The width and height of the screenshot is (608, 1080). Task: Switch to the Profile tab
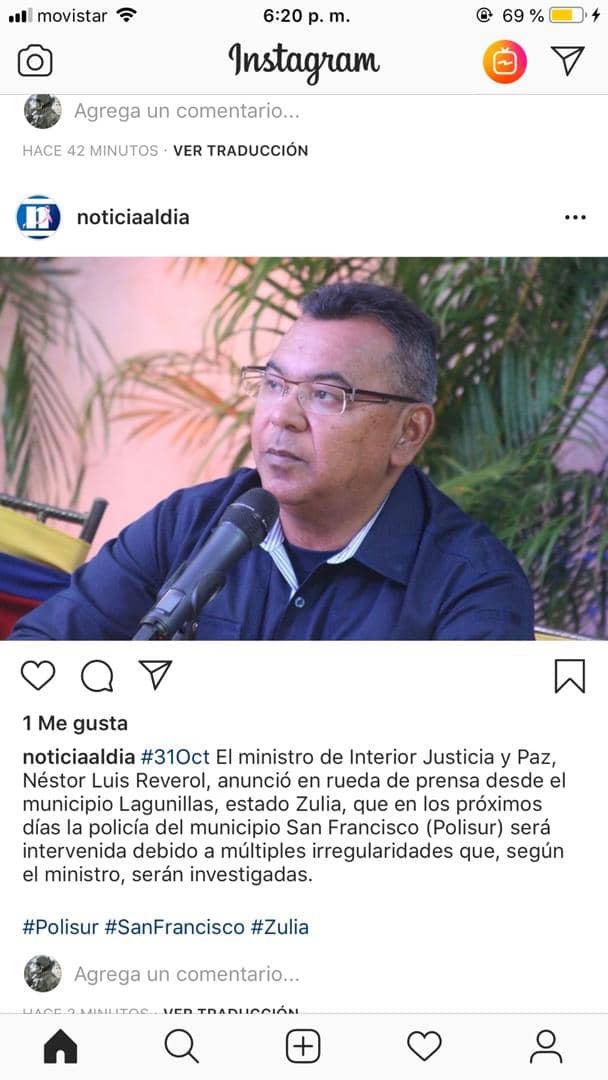click(x=546, y=1047)
